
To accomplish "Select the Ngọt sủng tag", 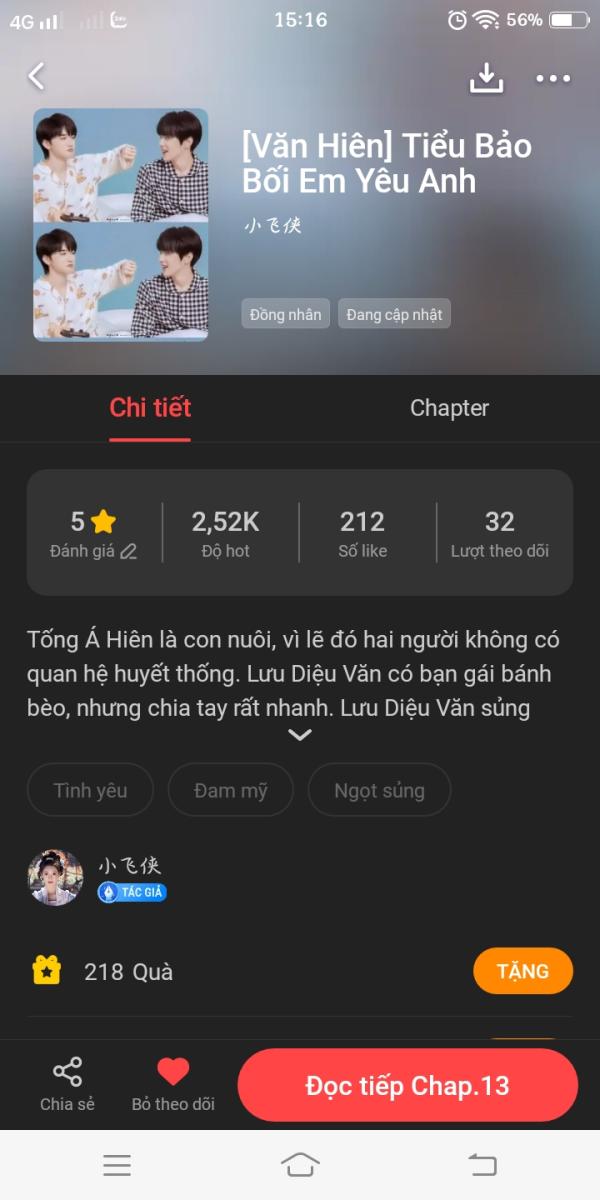I will tap(380, 790).
